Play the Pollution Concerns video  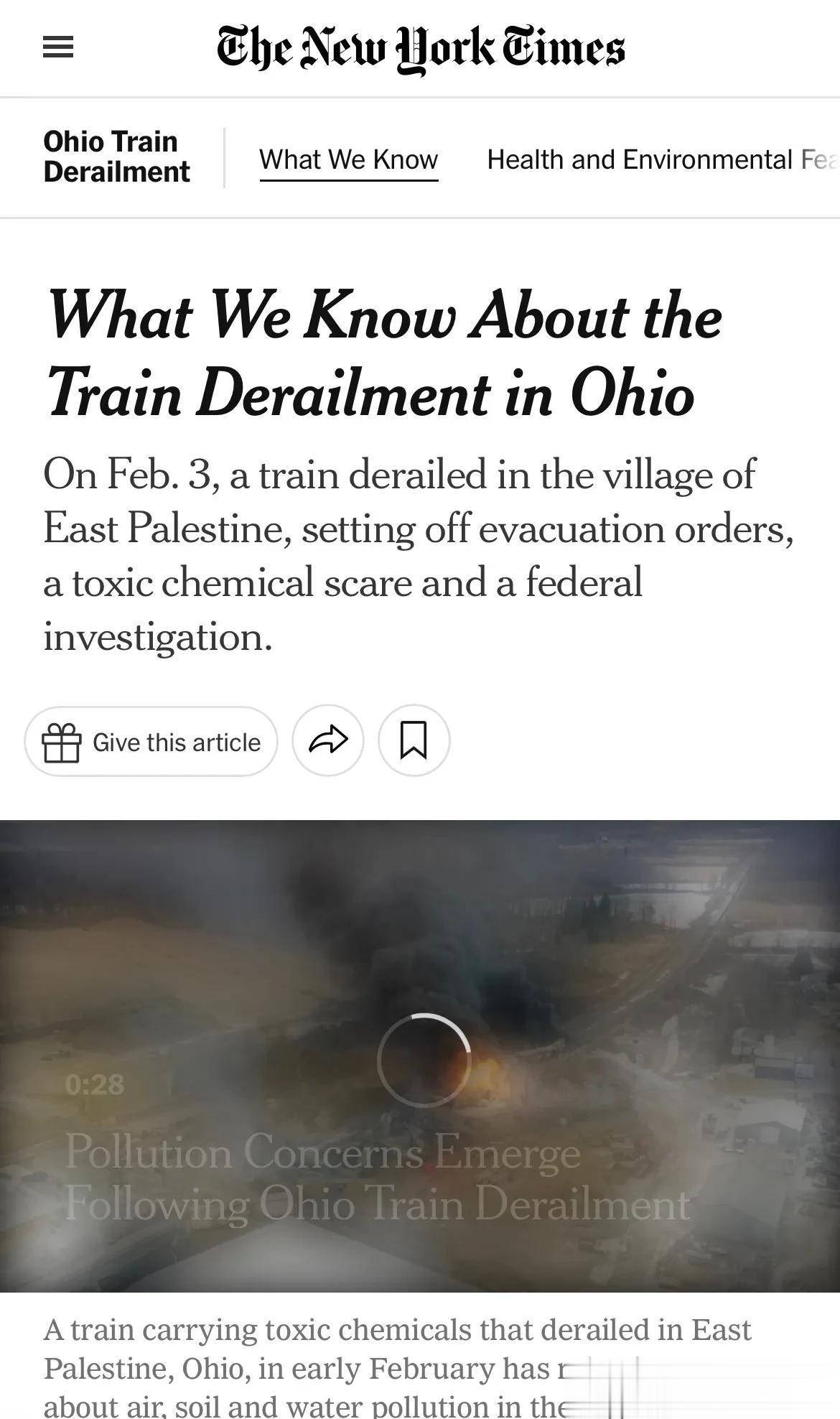[x=424, y=1060]
